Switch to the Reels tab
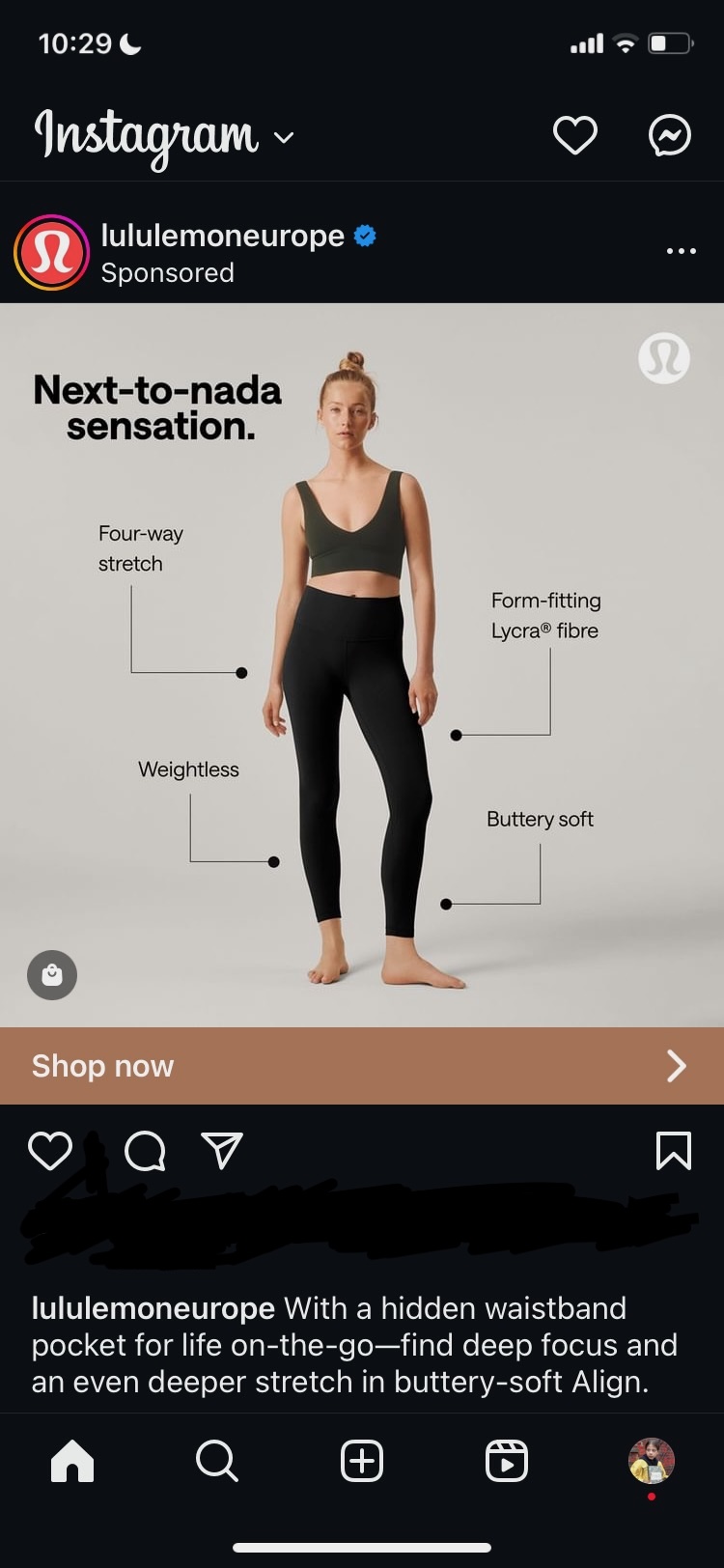This screenshot has width=724, height=1568. pos(506,1461)
